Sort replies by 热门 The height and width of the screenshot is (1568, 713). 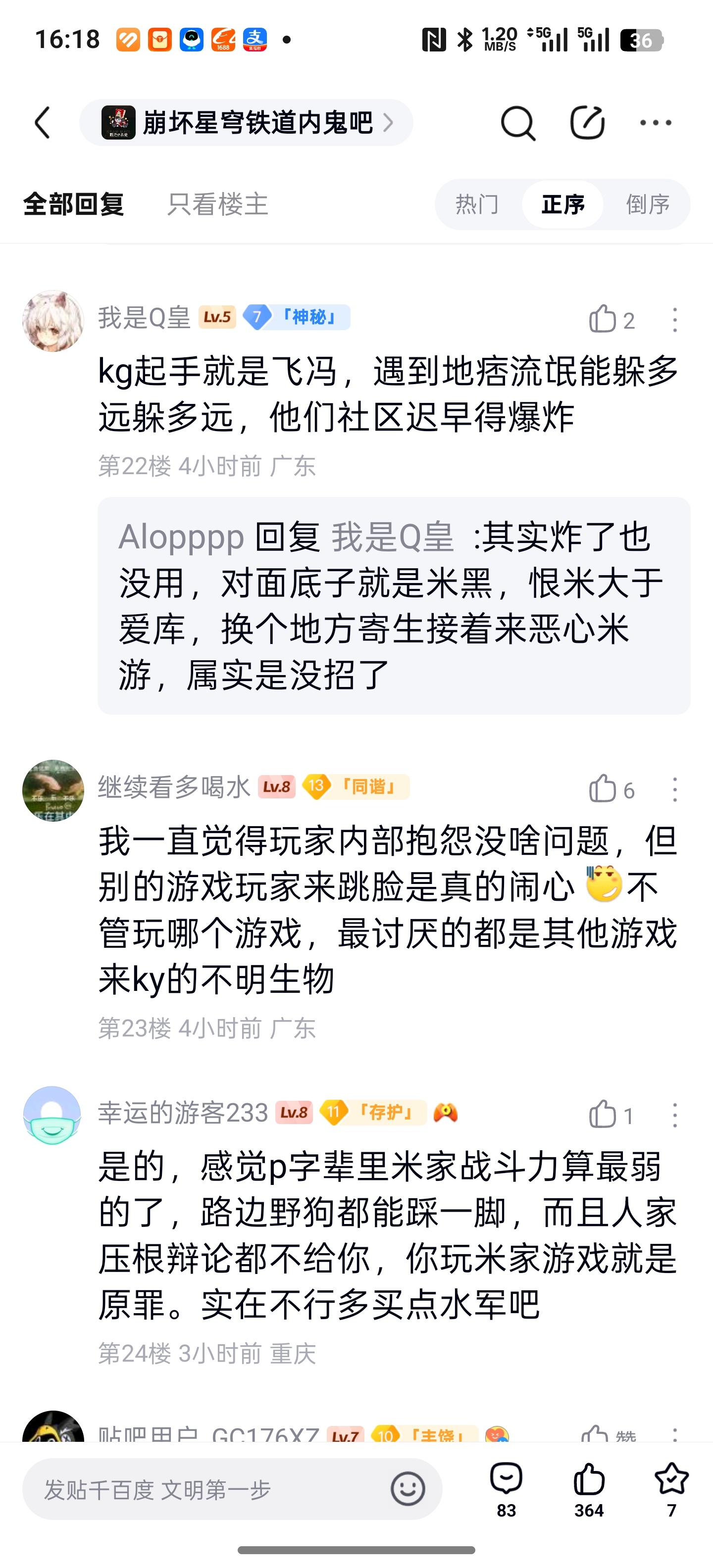pos(477,204)
